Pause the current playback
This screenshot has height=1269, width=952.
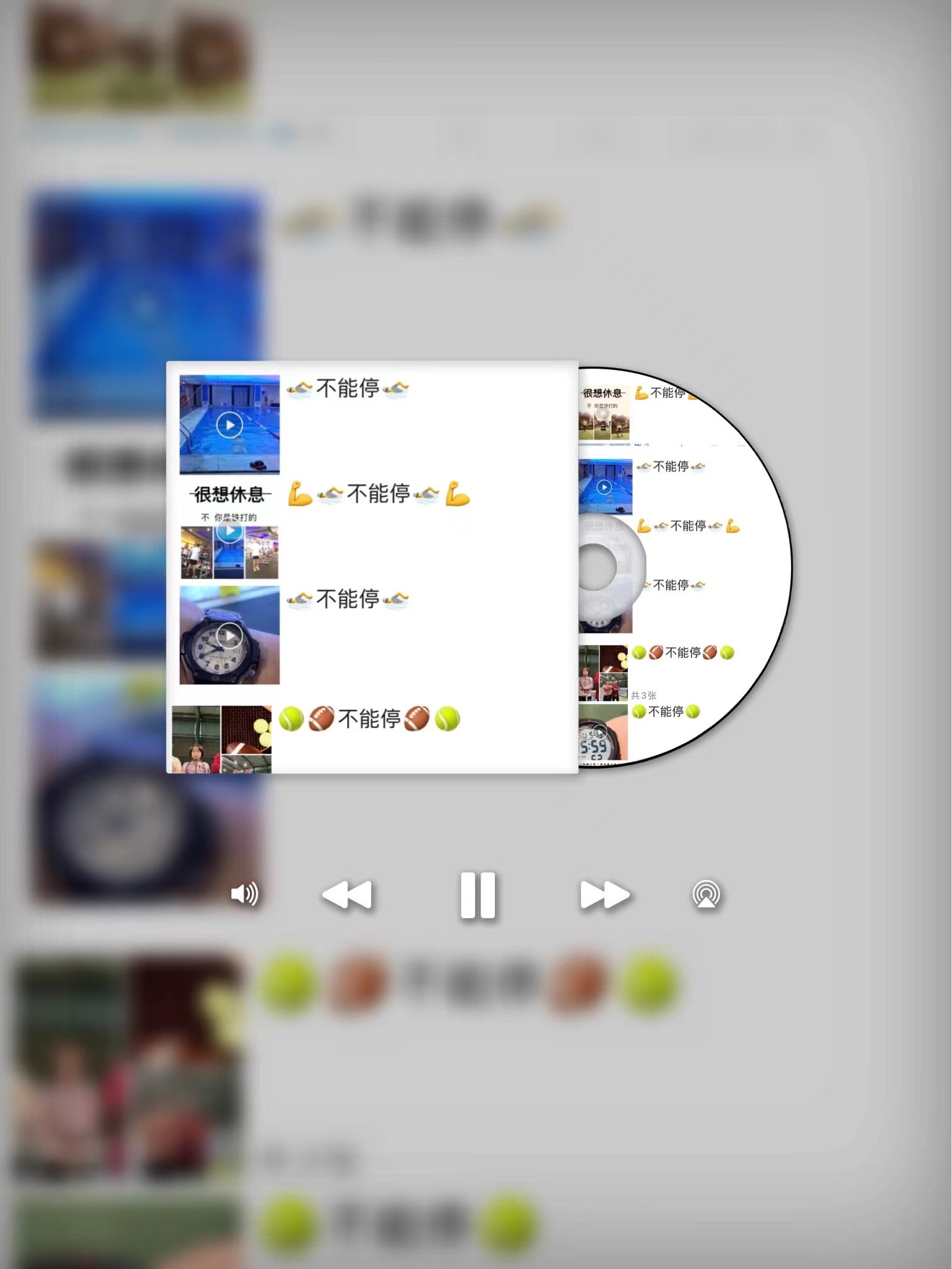(x=478, y=895)
